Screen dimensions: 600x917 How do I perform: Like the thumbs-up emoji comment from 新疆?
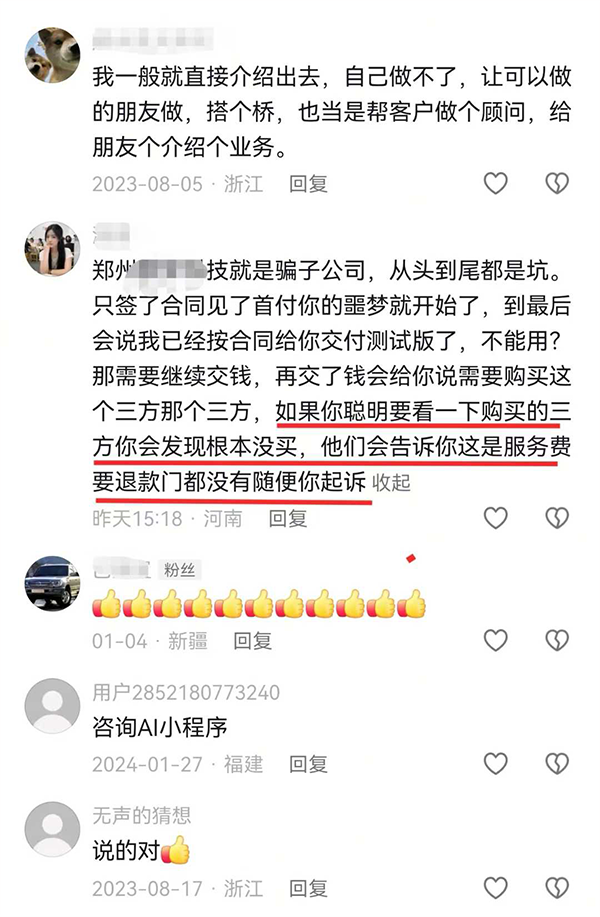click(495, 640)
